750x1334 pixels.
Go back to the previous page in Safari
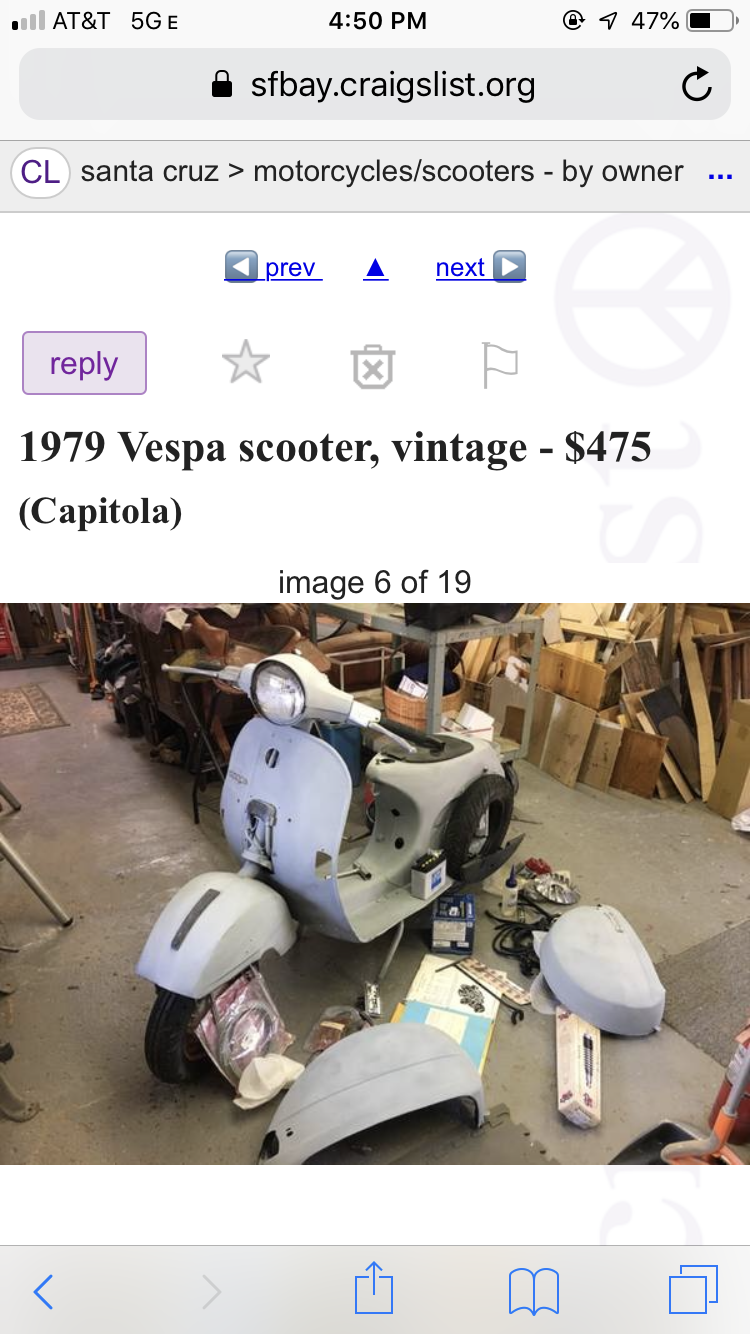42,1291
